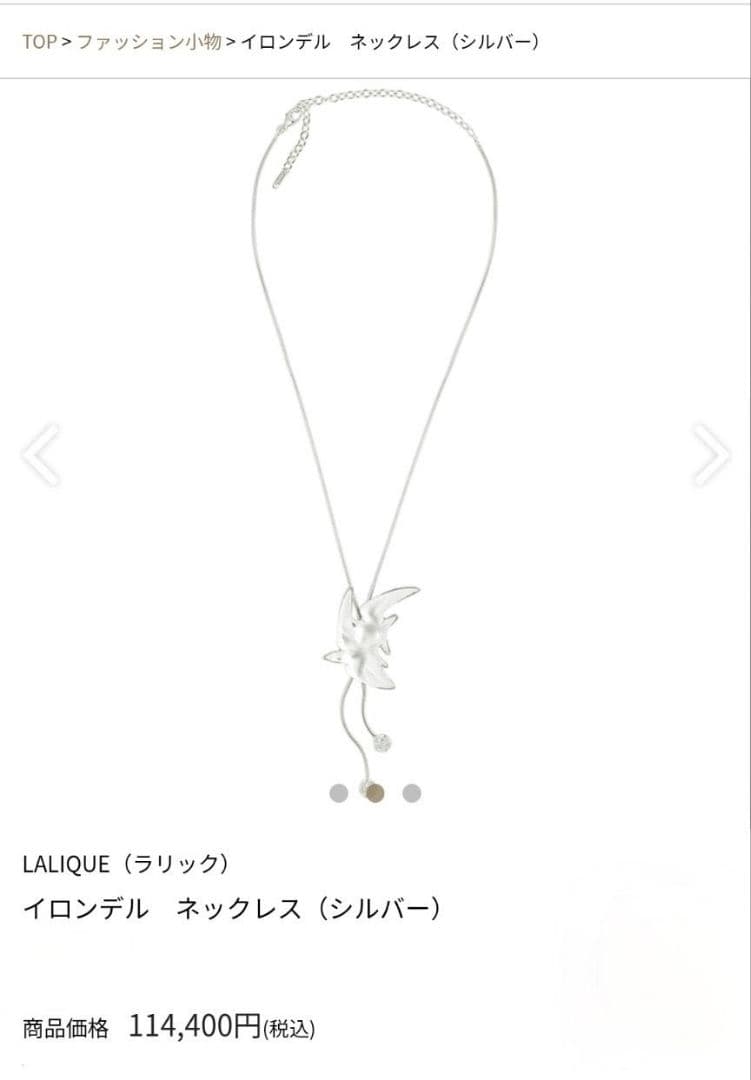Click the necklace product photo

click(x=375, y=430)
